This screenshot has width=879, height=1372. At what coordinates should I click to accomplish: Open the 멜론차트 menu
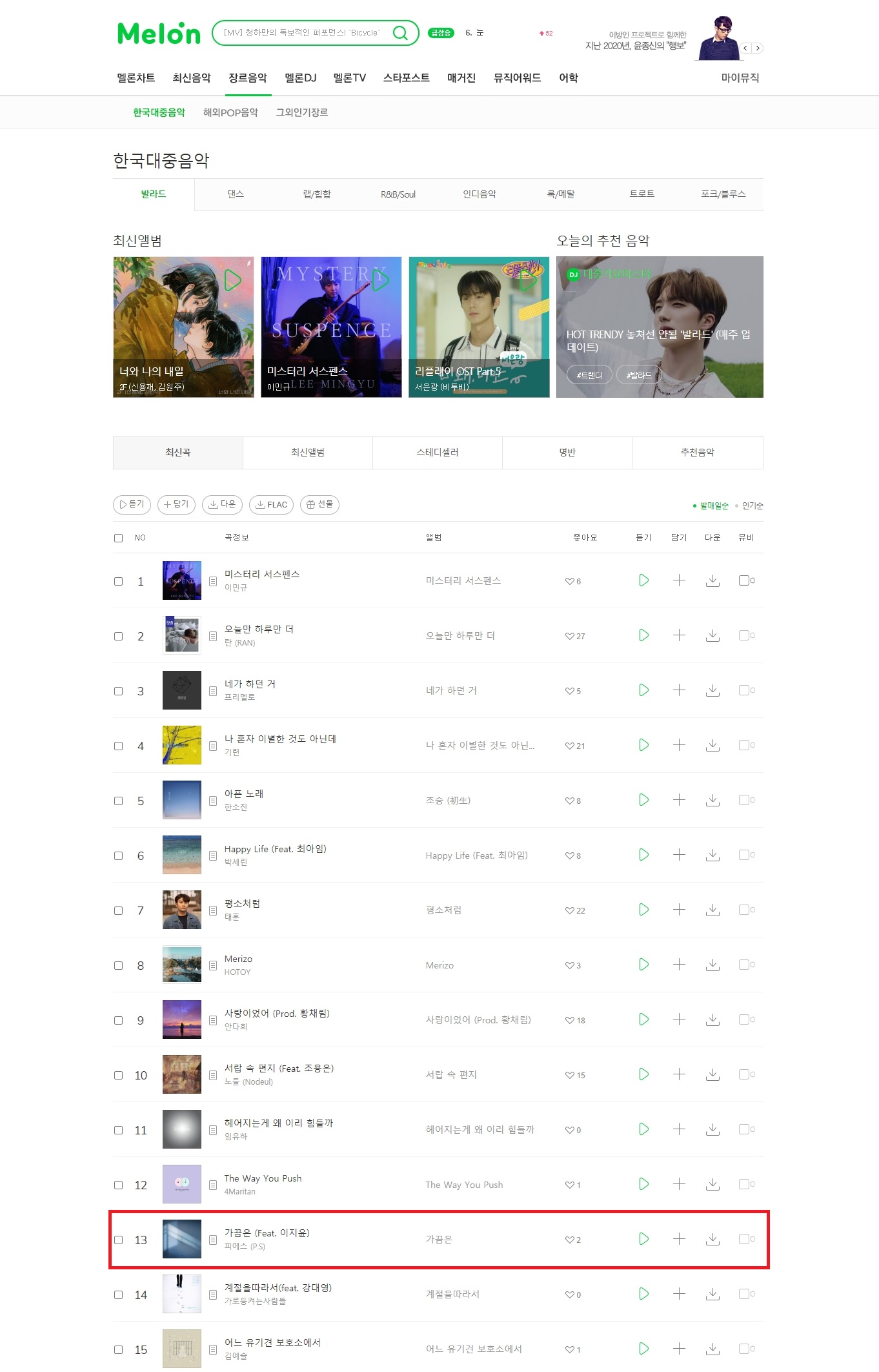click(x=136, y=78)
